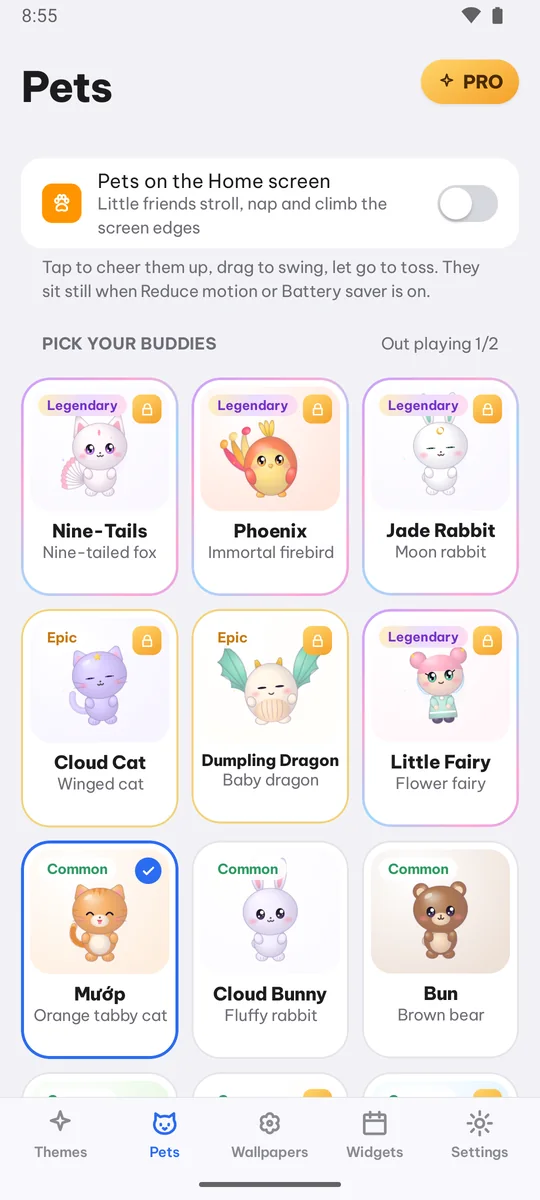The width and height of the screenshot is (540, 1200).
Task: Open the PRO upgrade button
Action: 470,82
